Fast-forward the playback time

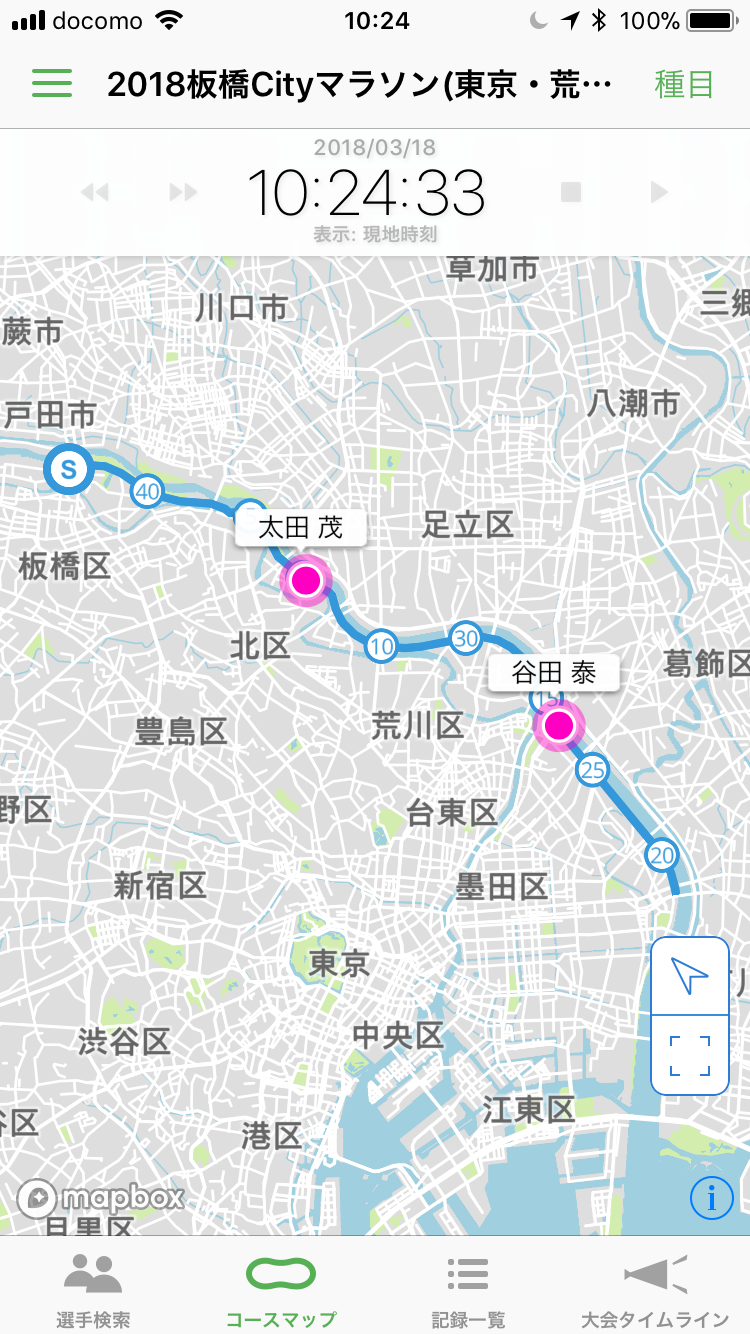coord(183,192)
